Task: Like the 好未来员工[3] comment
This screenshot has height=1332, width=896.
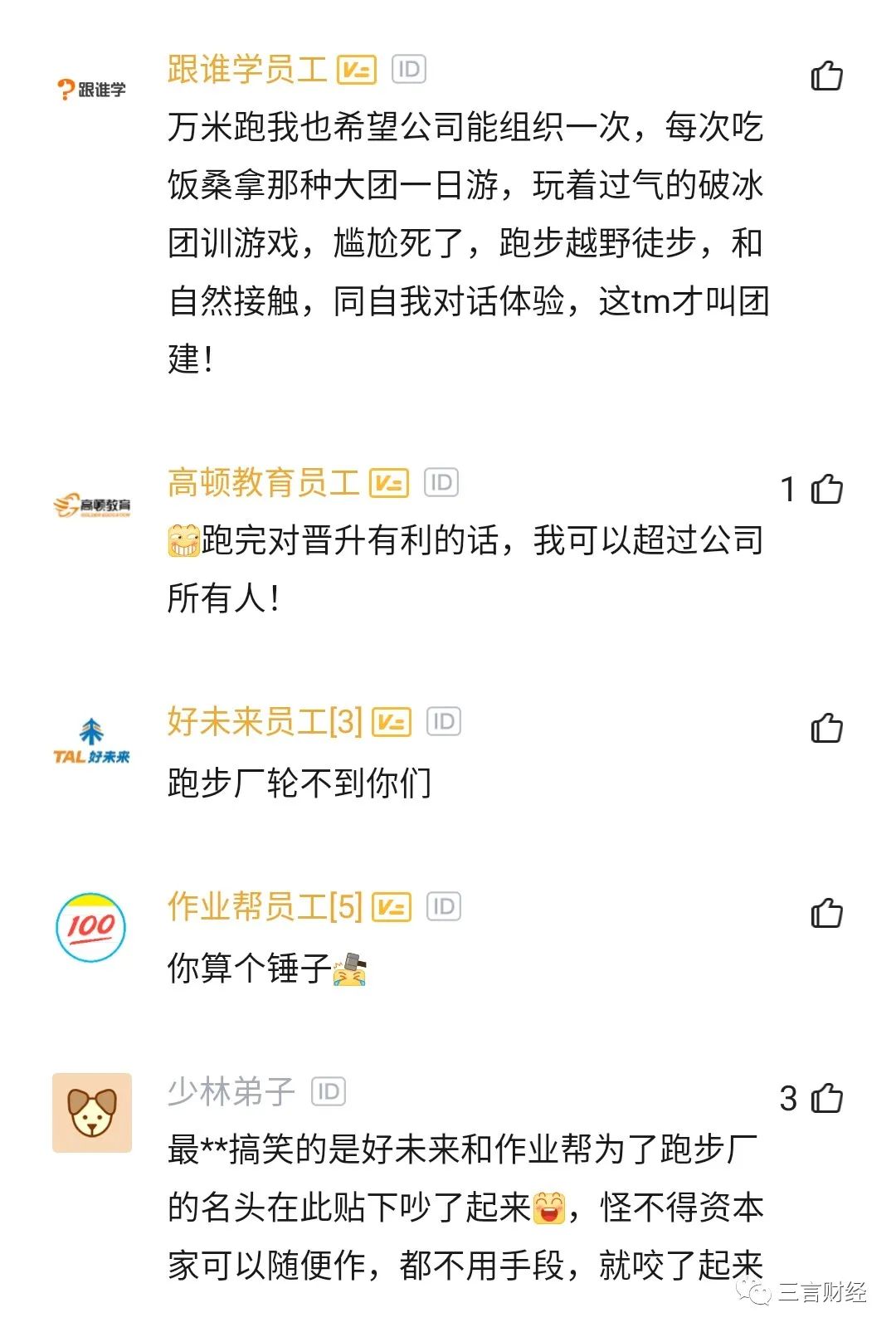Action: pyautogui.click(x=826, y=728)
